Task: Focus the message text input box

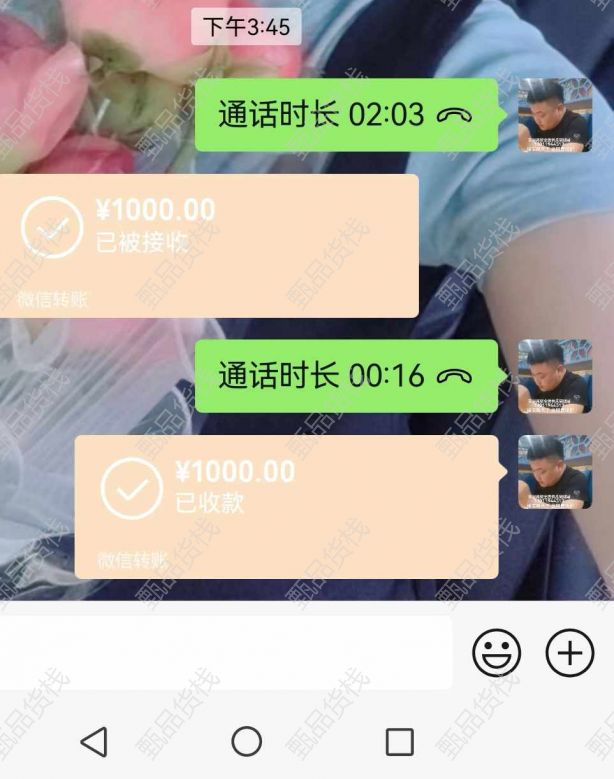Action: [225, 653]
